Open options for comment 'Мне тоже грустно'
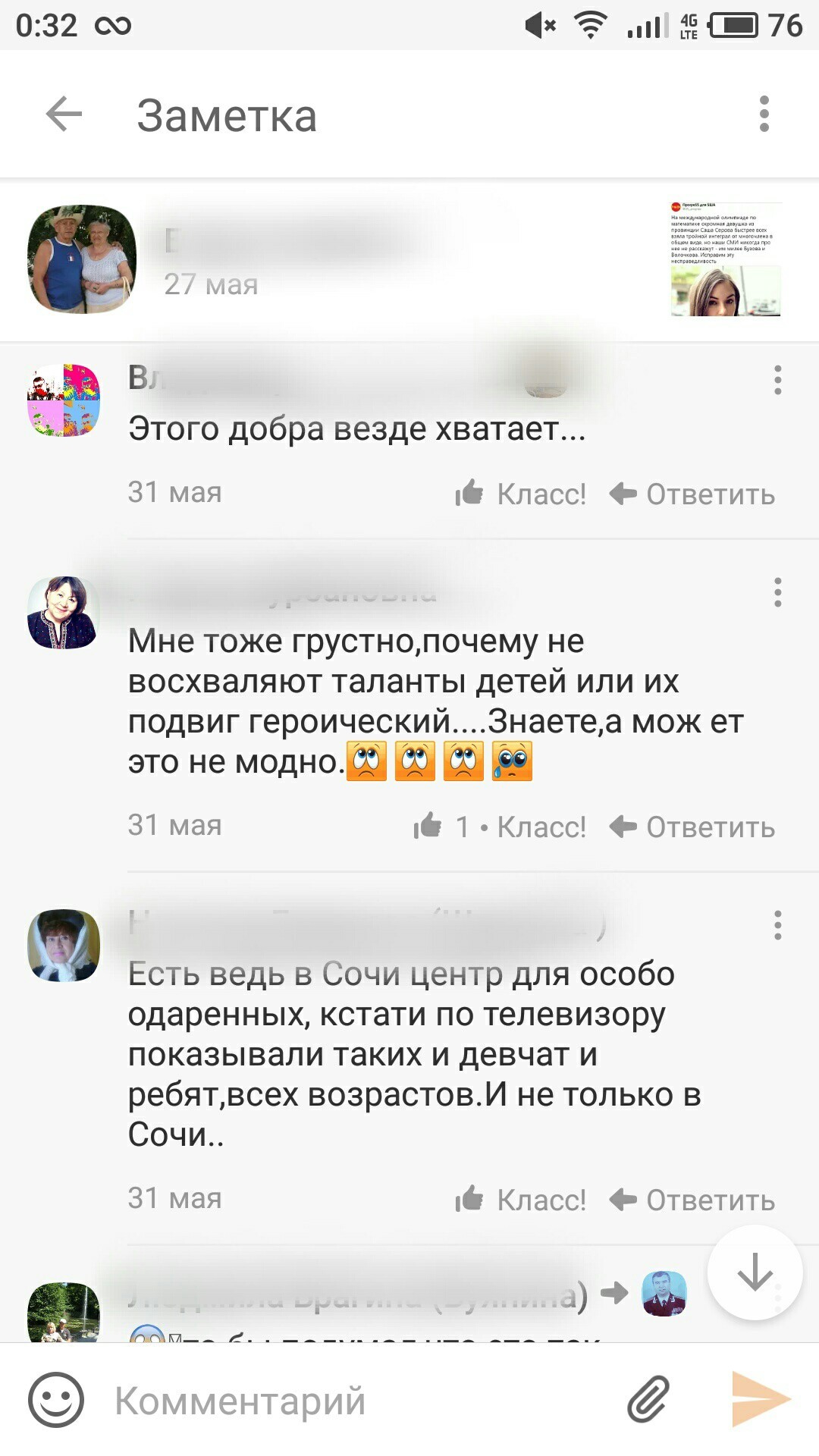This screenshot has height=1456, width=819. [777, 592]
